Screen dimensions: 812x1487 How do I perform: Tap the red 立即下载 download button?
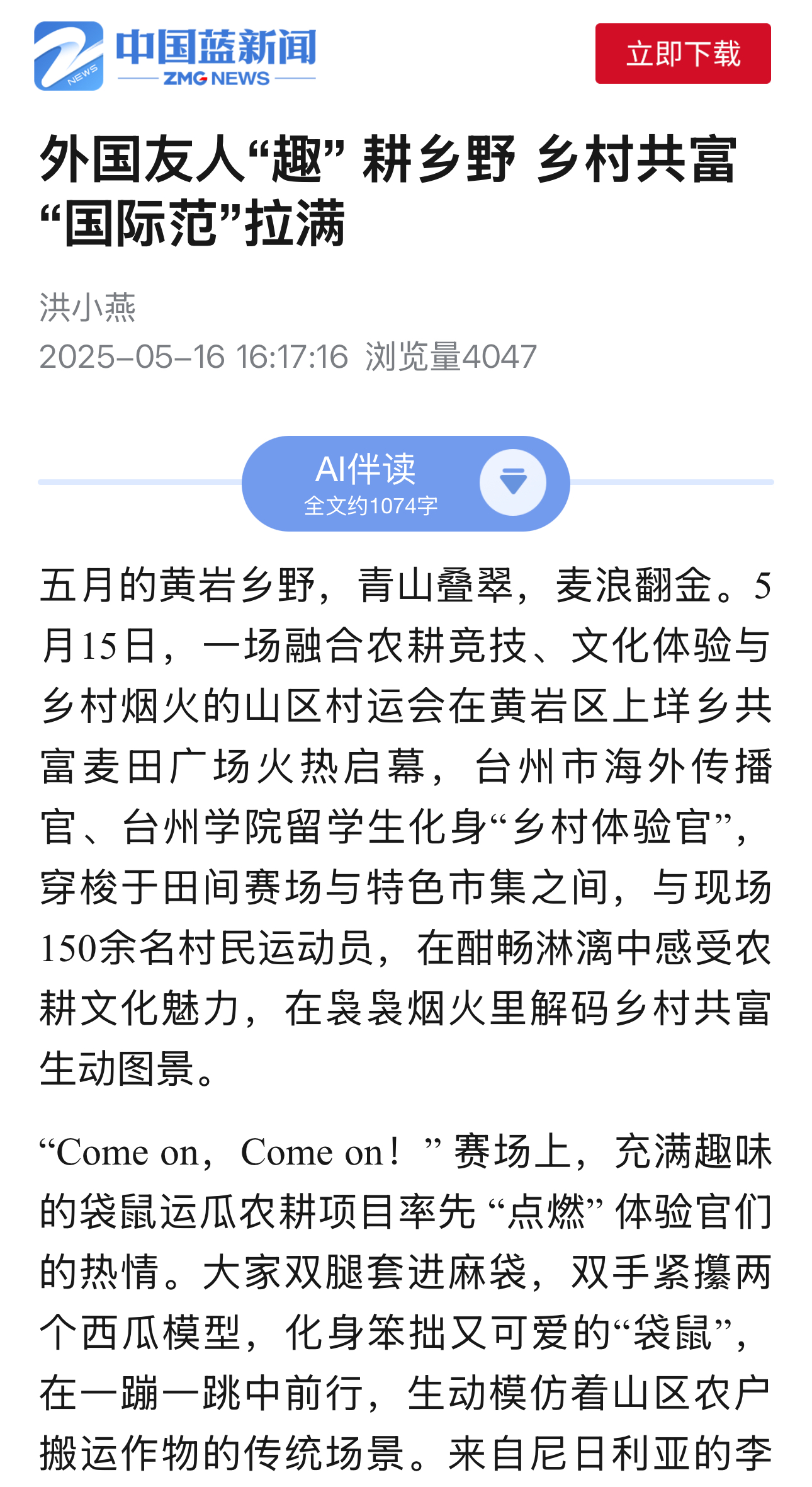682,54
